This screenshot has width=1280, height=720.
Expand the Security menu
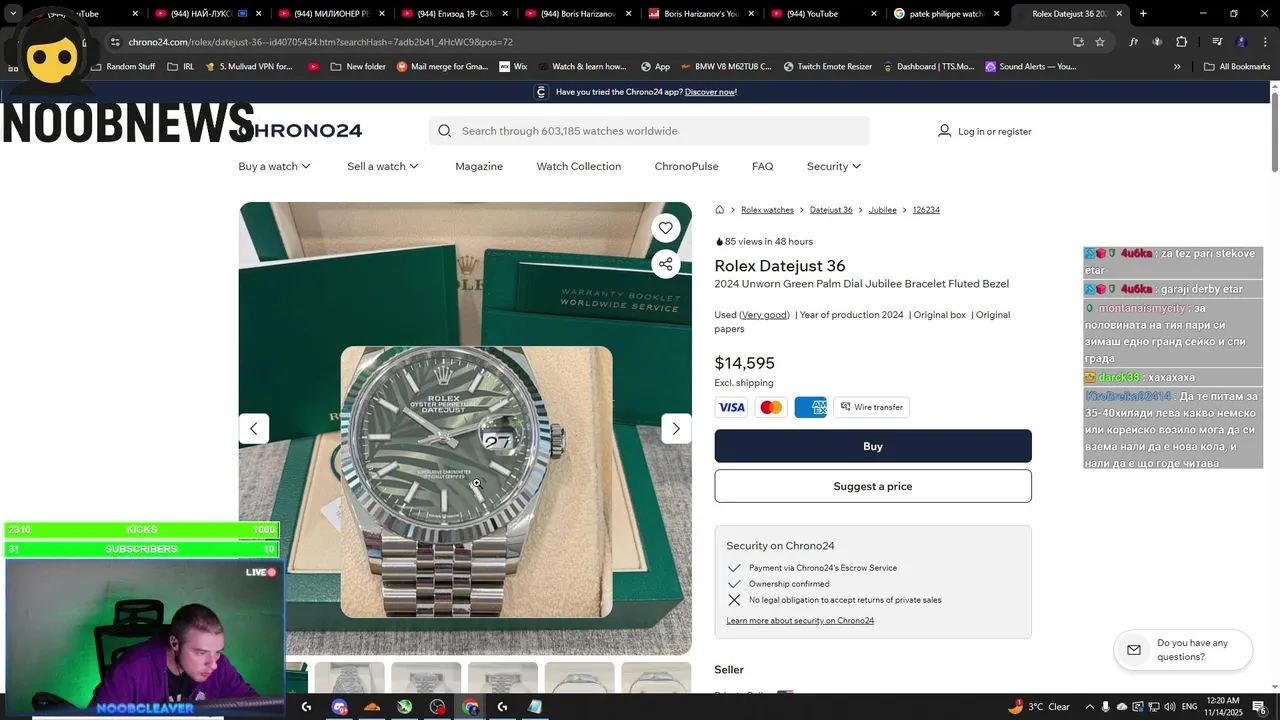click(833, 166)
